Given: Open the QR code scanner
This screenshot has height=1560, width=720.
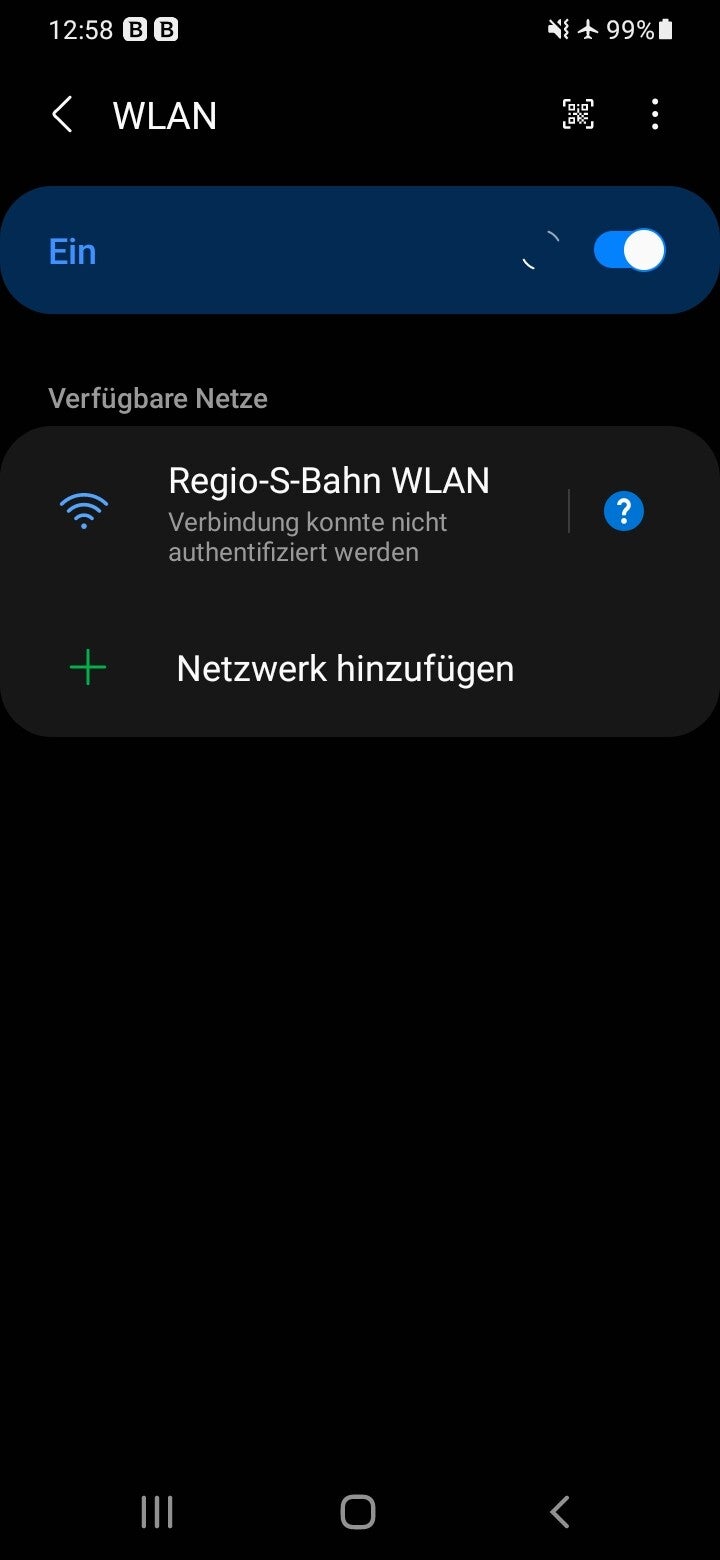Looking at the screenshot, I should (578, 115).
